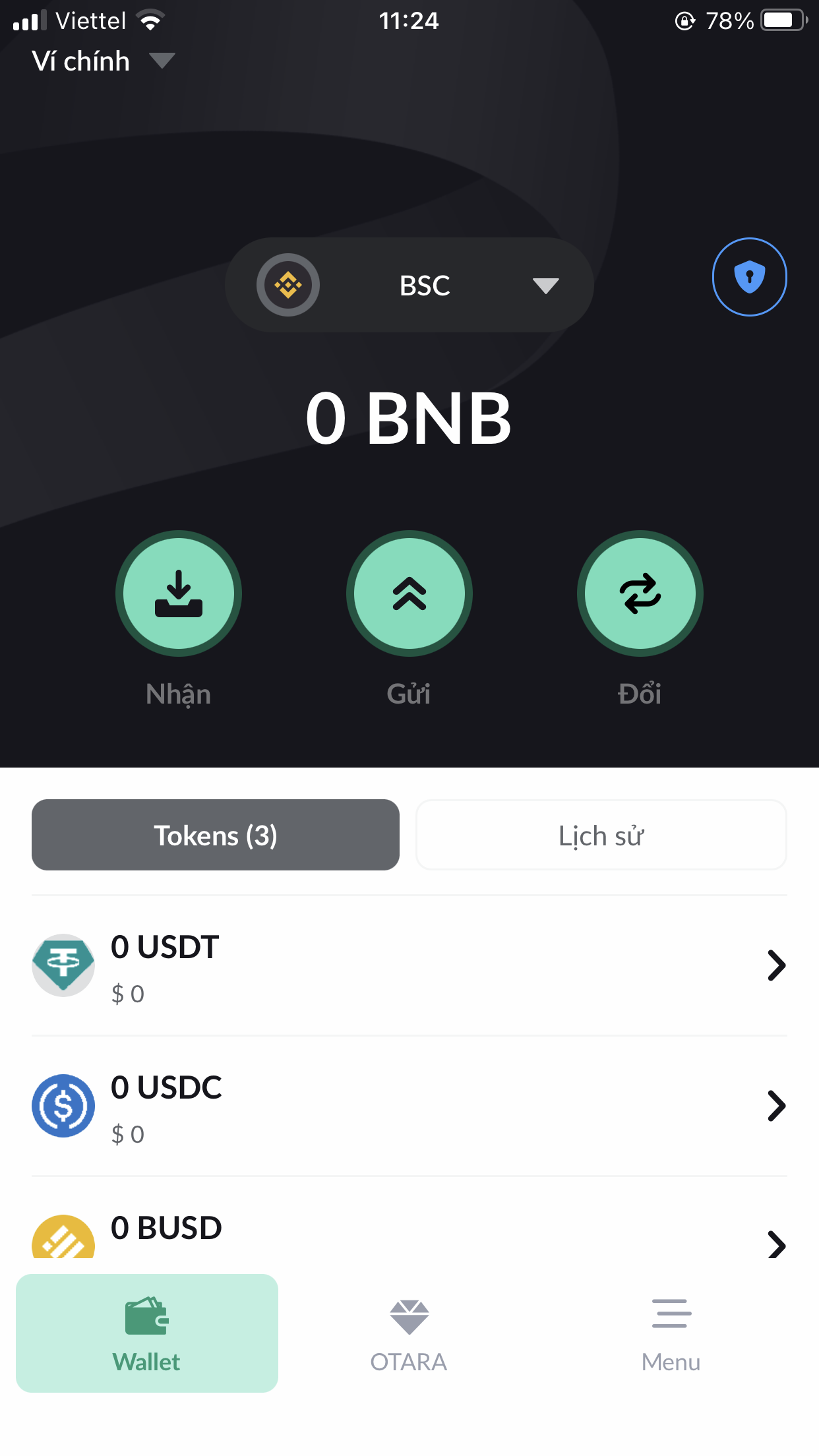
Task: Open the Menu tab
Action: tap(671, 1333)
